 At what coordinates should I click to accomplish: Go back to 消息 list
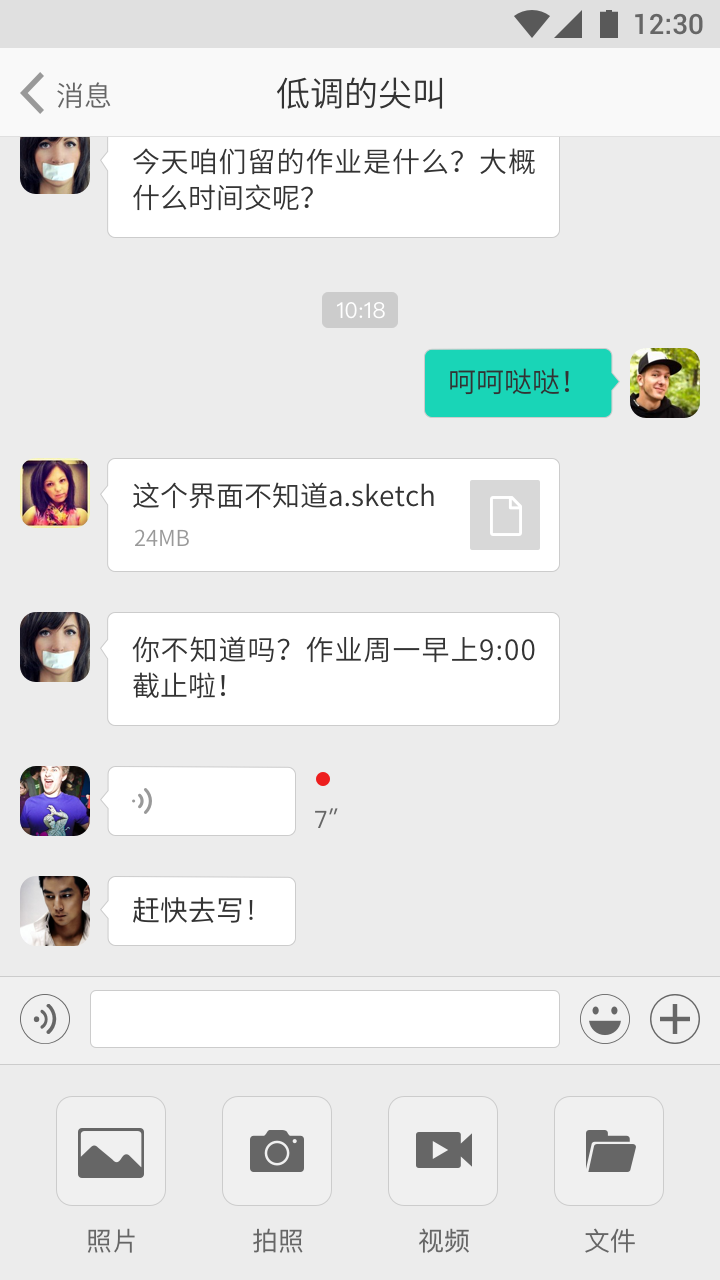tap(64, 94)
